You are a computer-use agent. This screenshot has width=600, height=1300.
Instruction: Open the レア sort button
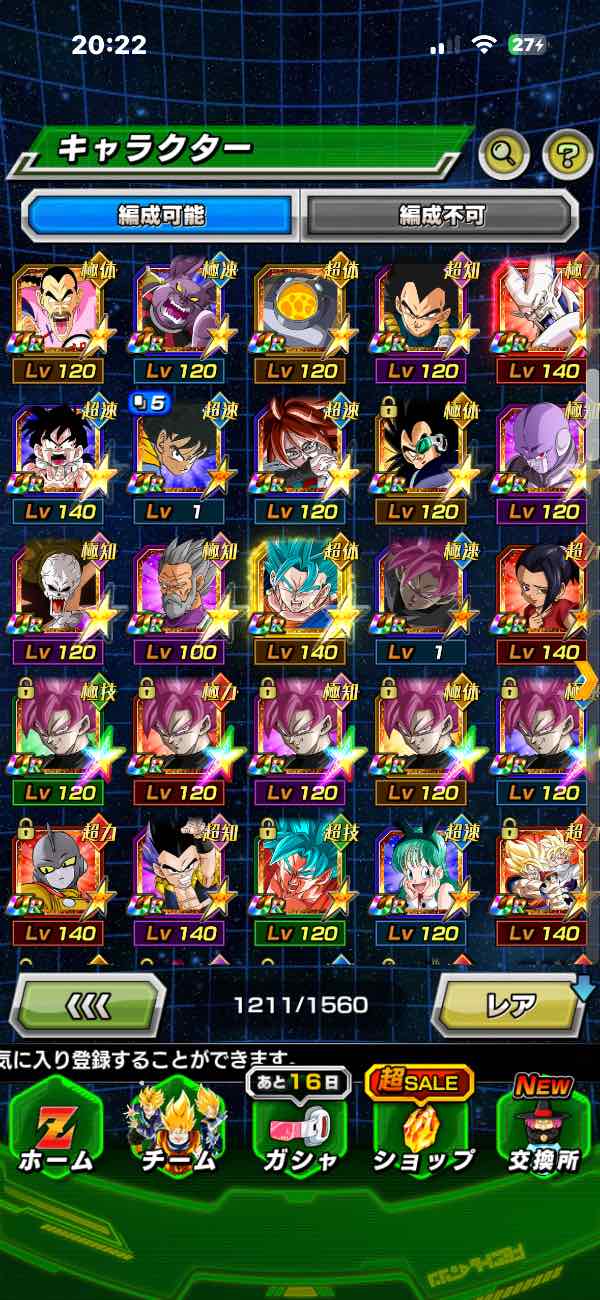coord(512,1004)
